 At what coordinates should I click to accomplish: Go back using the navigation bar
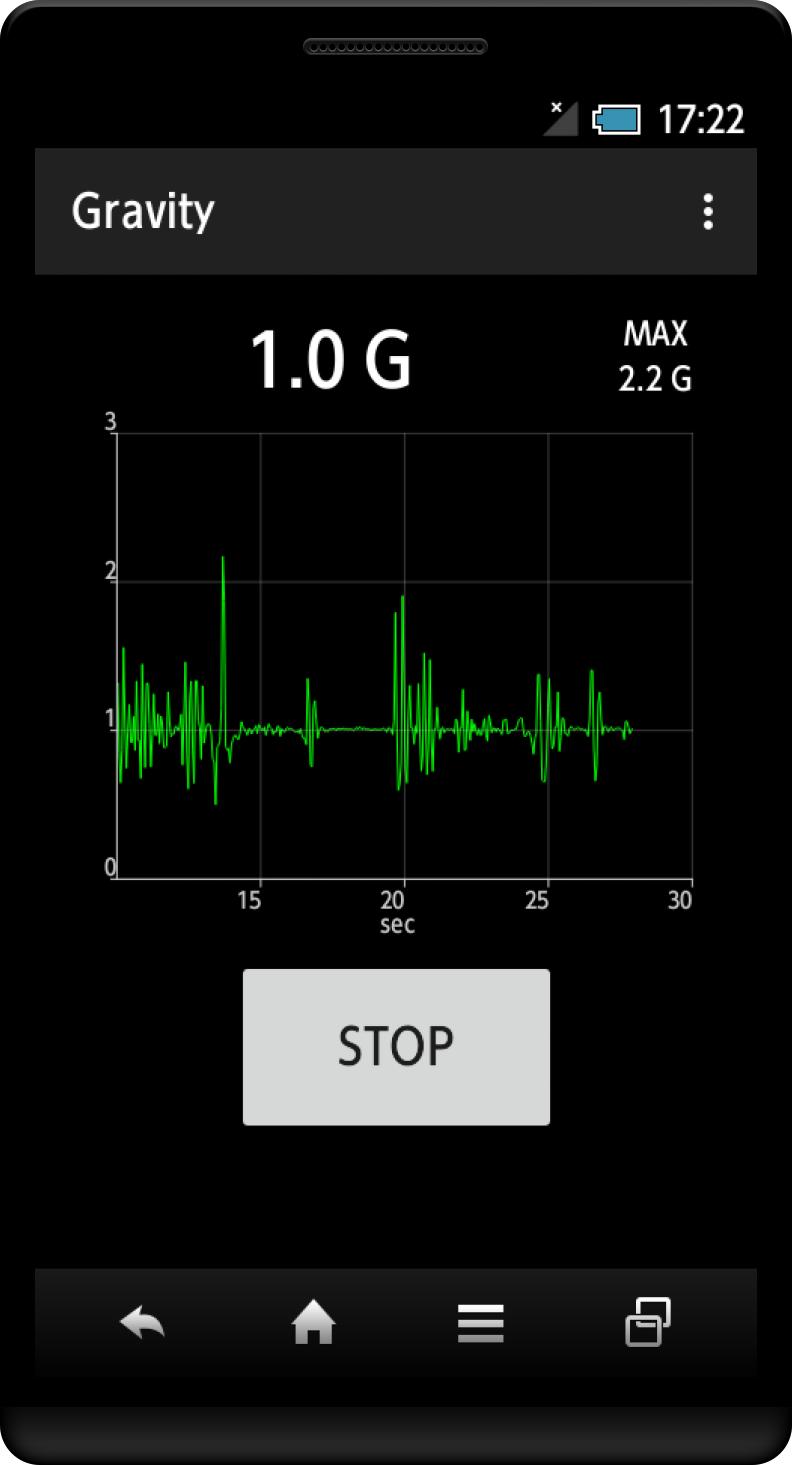click(x=142, y=1326)
